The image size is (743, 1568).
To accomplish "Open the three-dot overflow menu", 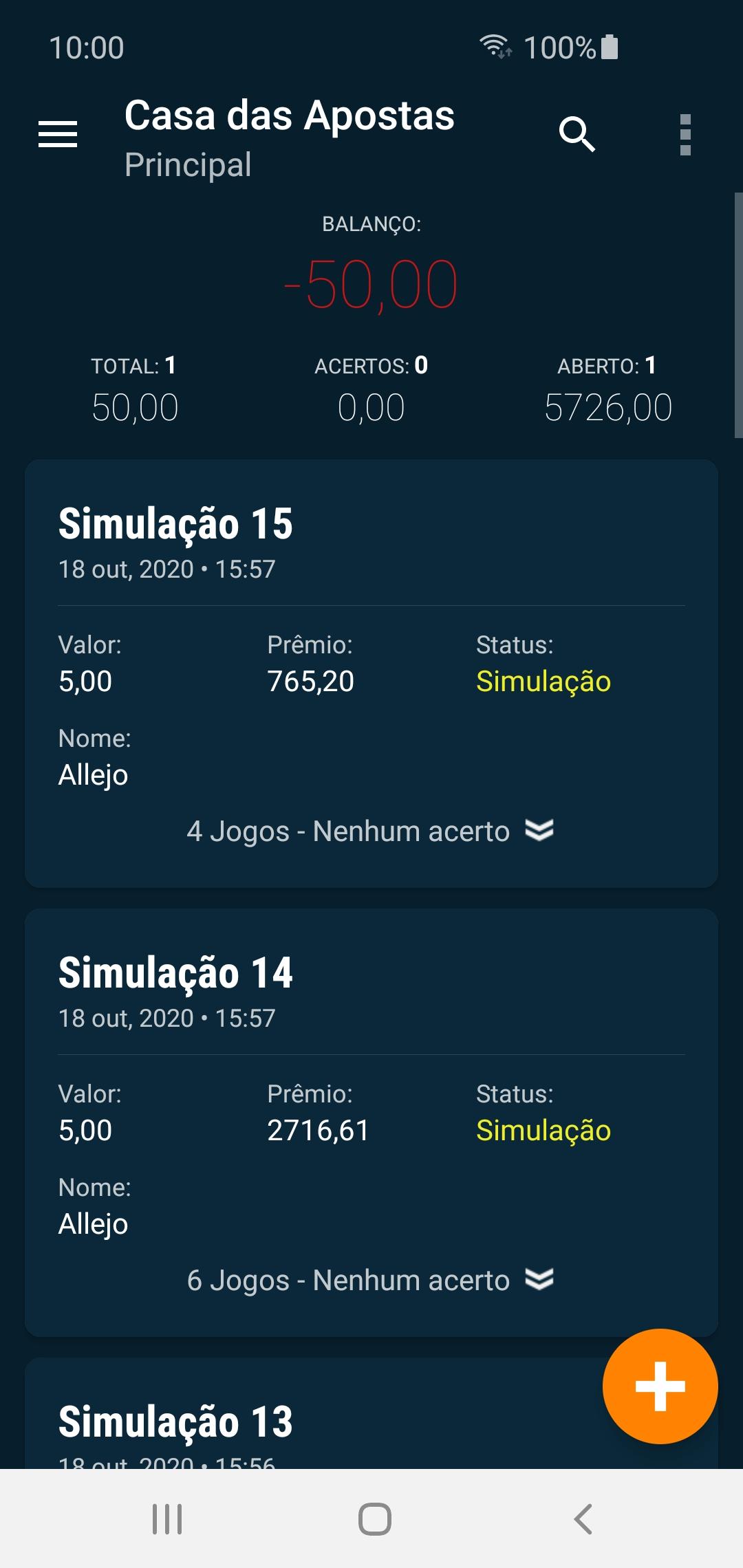I will pyautogui.click(x=685, y=134).
